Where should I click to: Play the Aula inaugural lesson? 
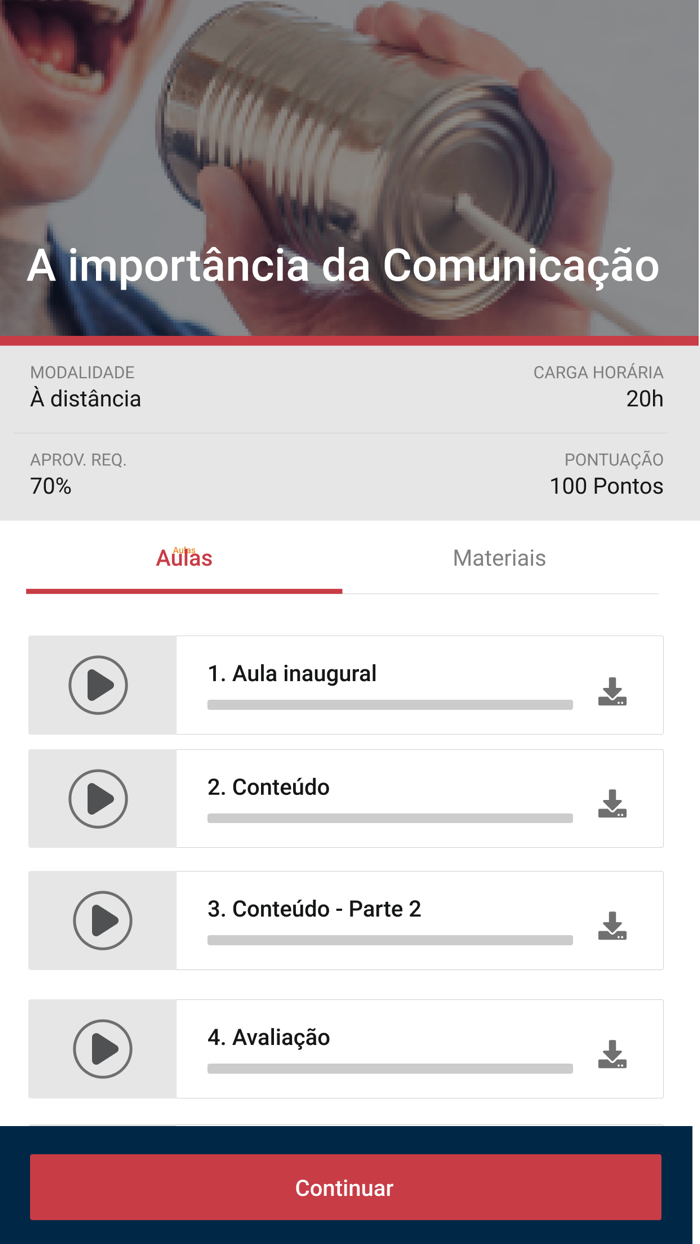(98, 685)
